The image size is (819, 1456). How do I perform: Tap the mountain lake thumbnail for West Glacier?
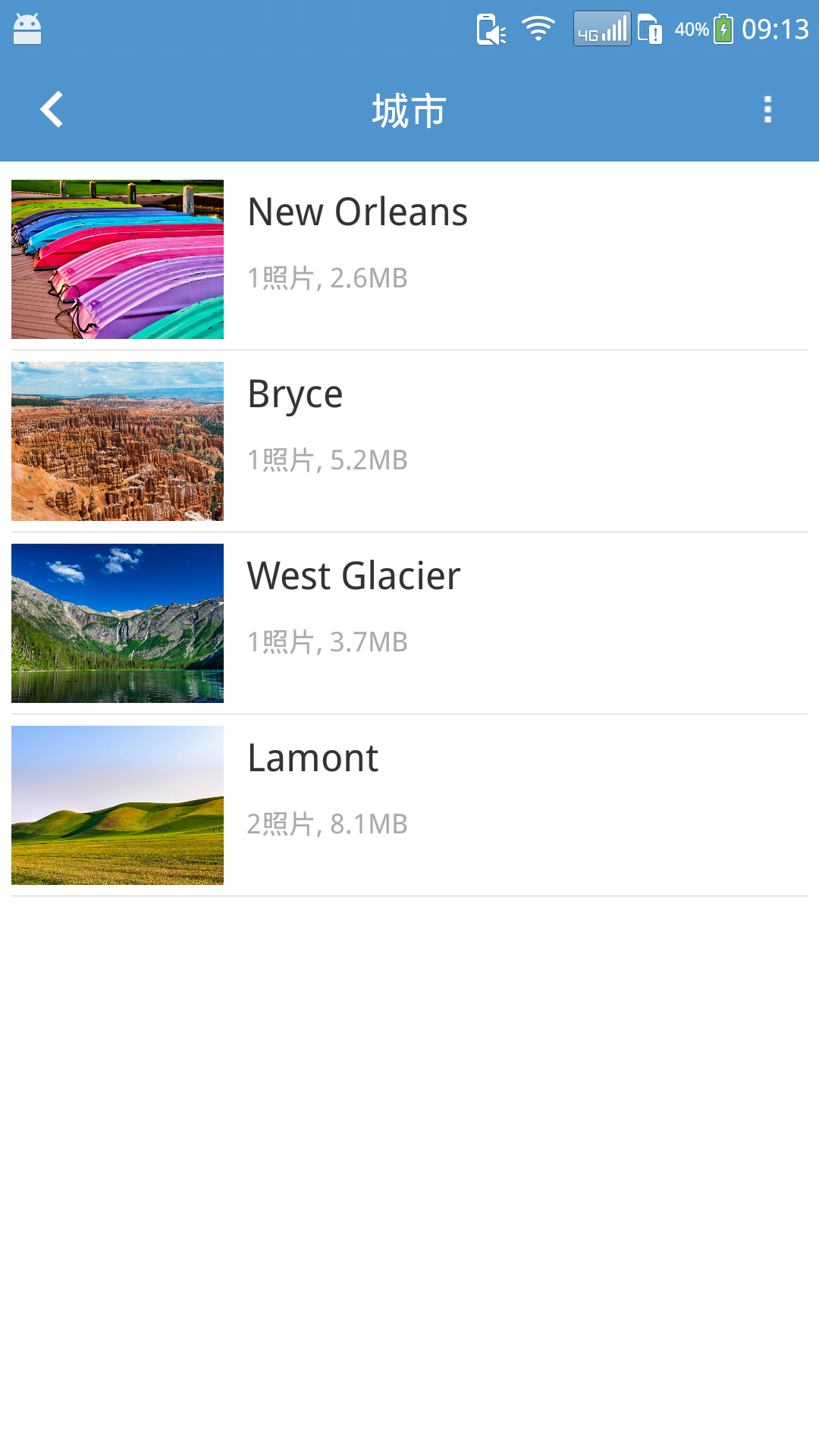pos(117,623)
